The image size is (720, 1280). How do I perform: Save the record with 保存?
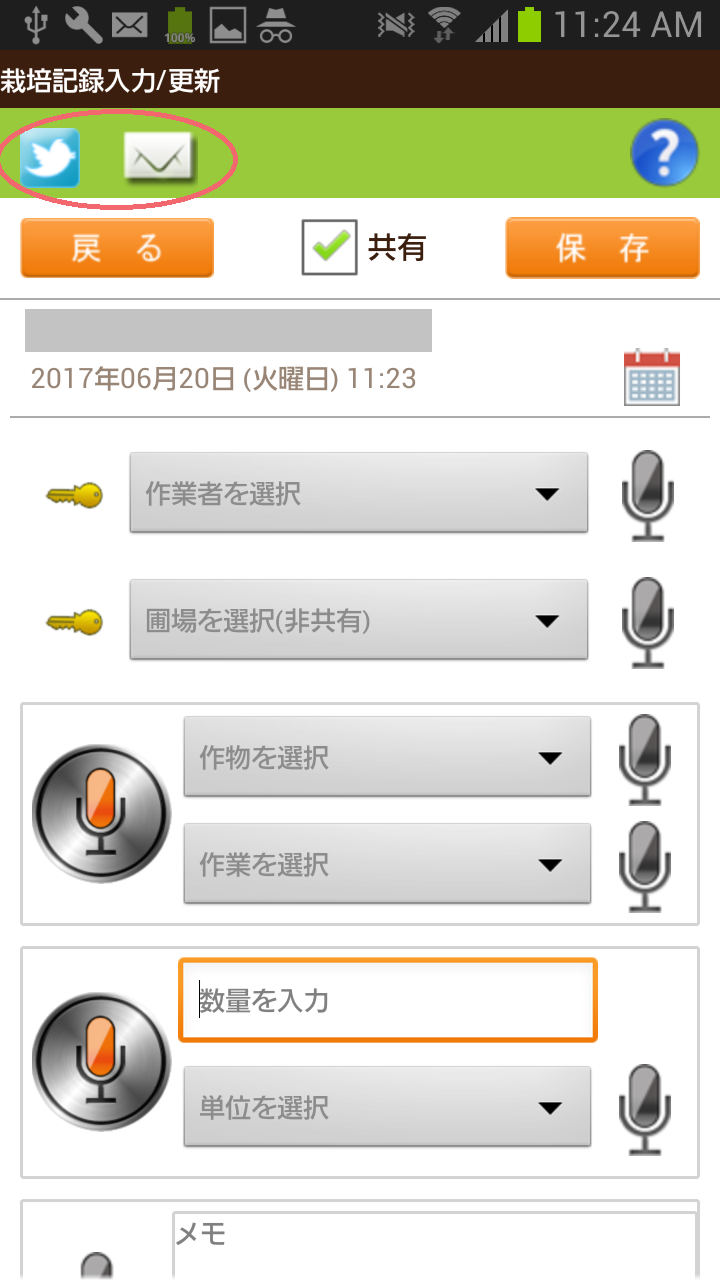602,248
